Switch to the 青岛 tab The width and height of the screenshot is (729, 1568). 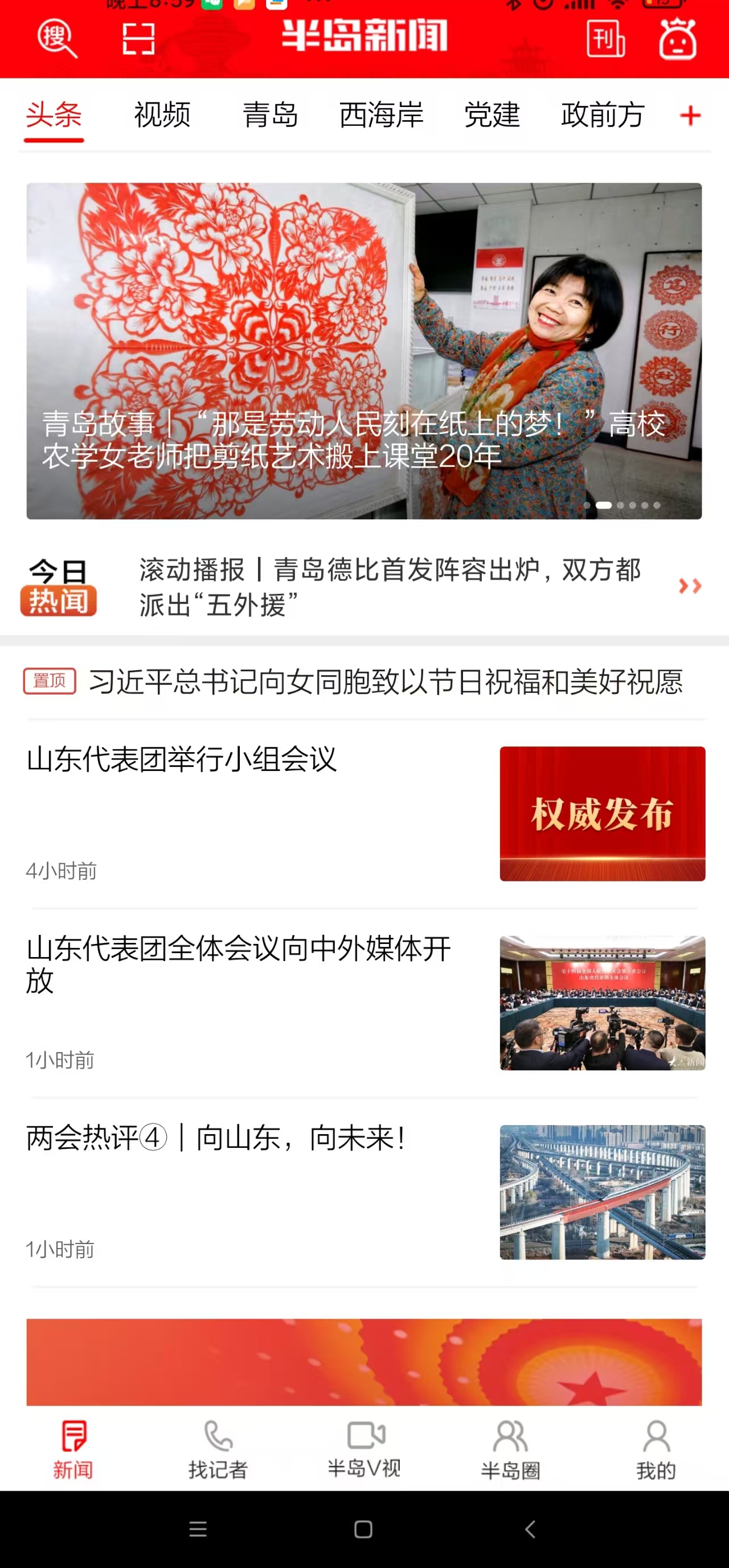coord(271,115)
